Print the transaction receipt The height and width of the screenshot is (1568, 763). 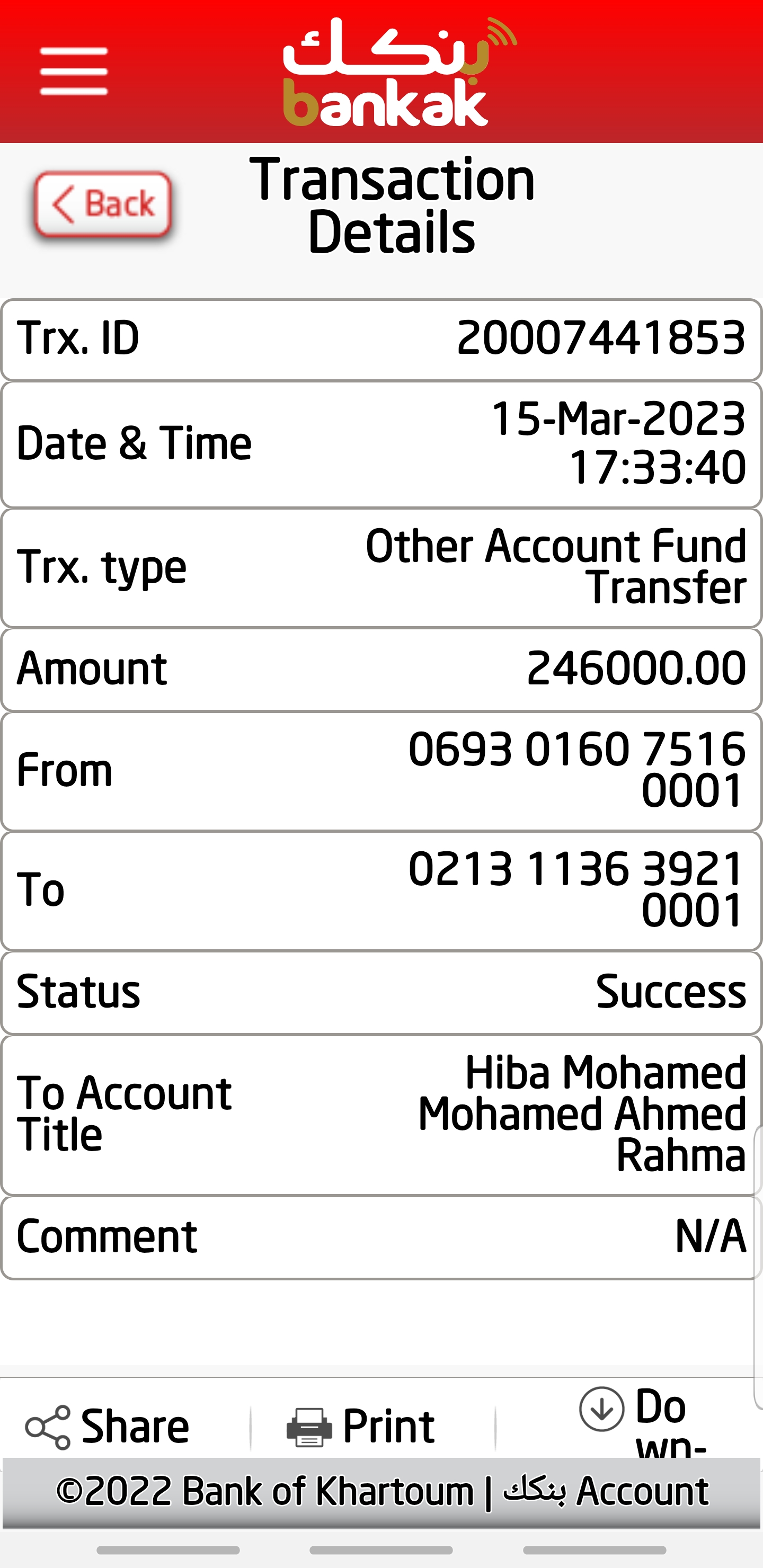click(x=361, y=1426)
